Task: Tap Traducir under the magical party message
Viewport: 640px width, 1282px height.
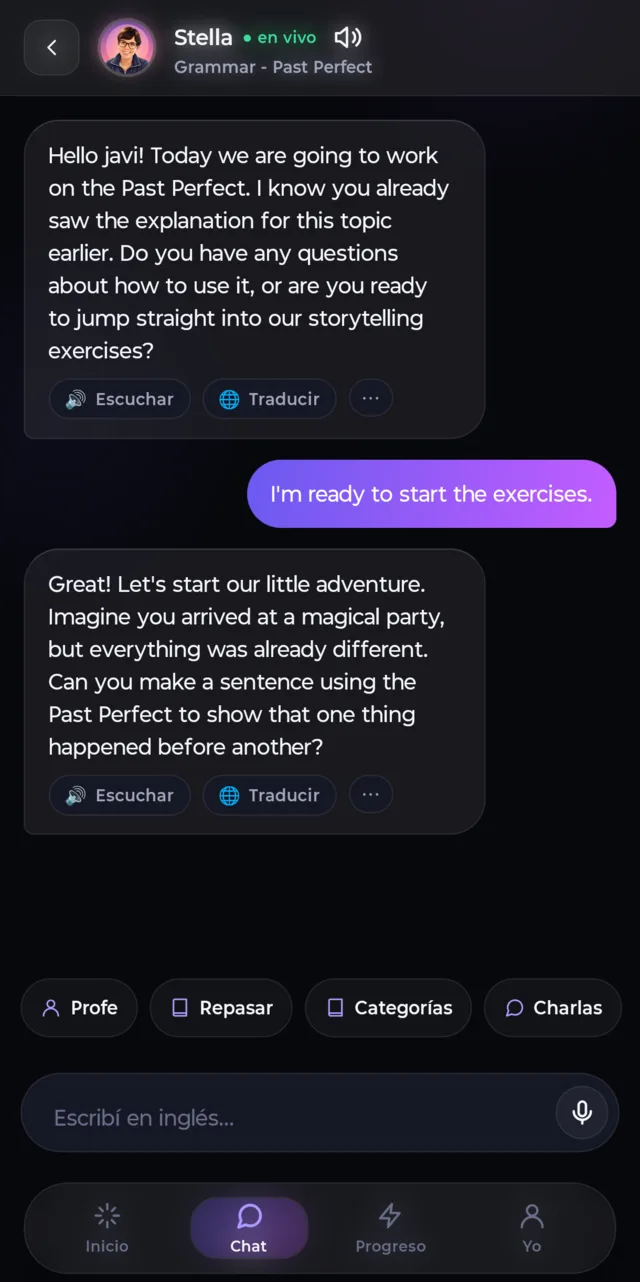Action: tap(269, 795)
